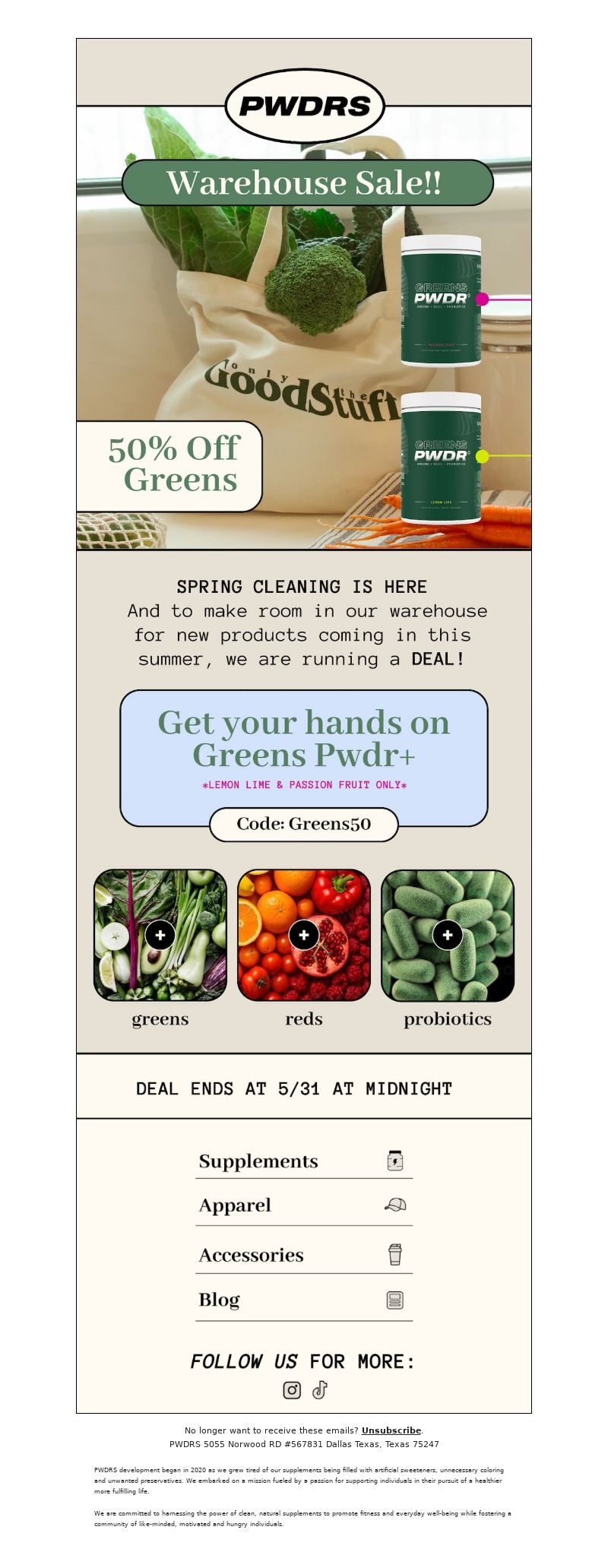Image resolution: width=608 pixels, height=1568 pixels.
Task: Select the reds image tile
Action: pos(304,935)
